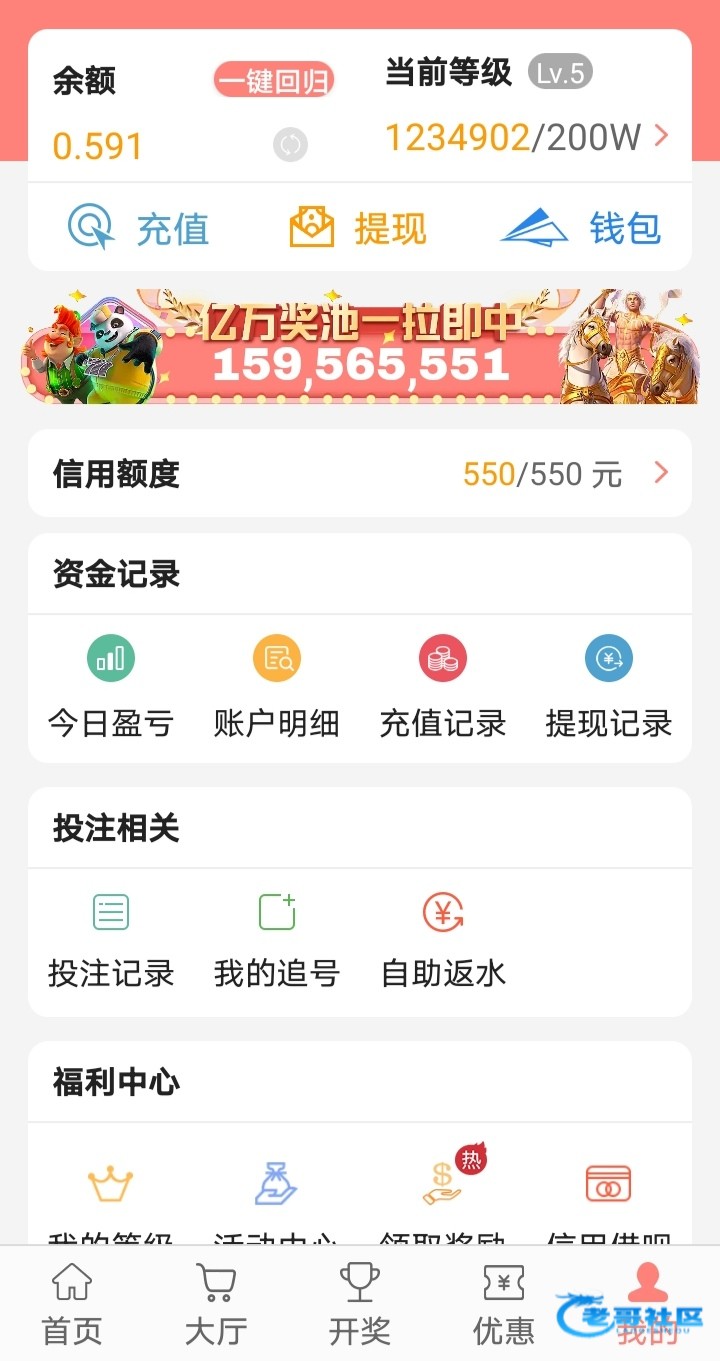The height and width of the screenshot is (1361, 720).
Task: Open 提现 to withdraw funds
Action: click(x=358, y=227)
